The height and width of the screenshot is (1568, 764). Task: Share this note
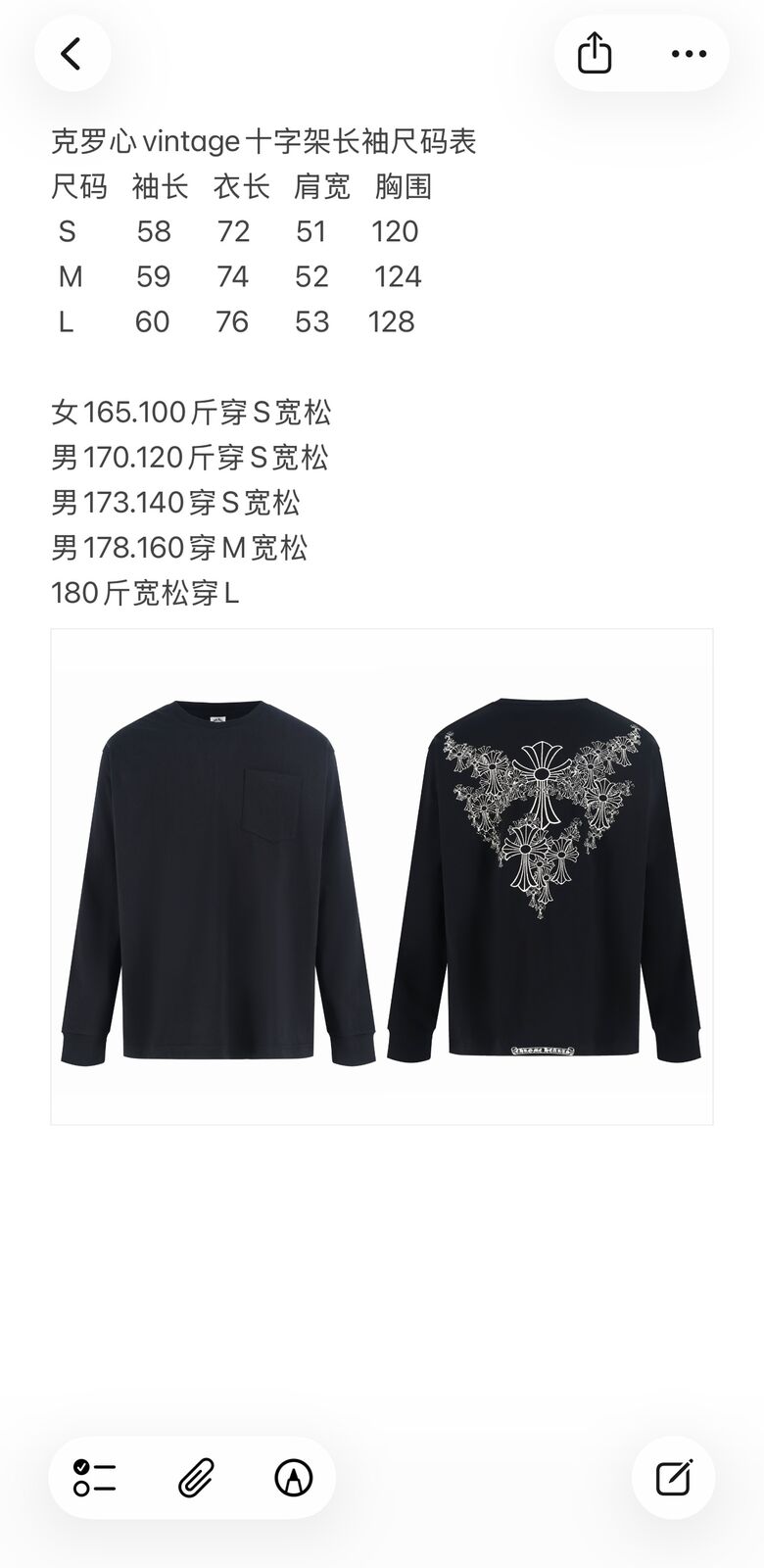coord(595,53)
